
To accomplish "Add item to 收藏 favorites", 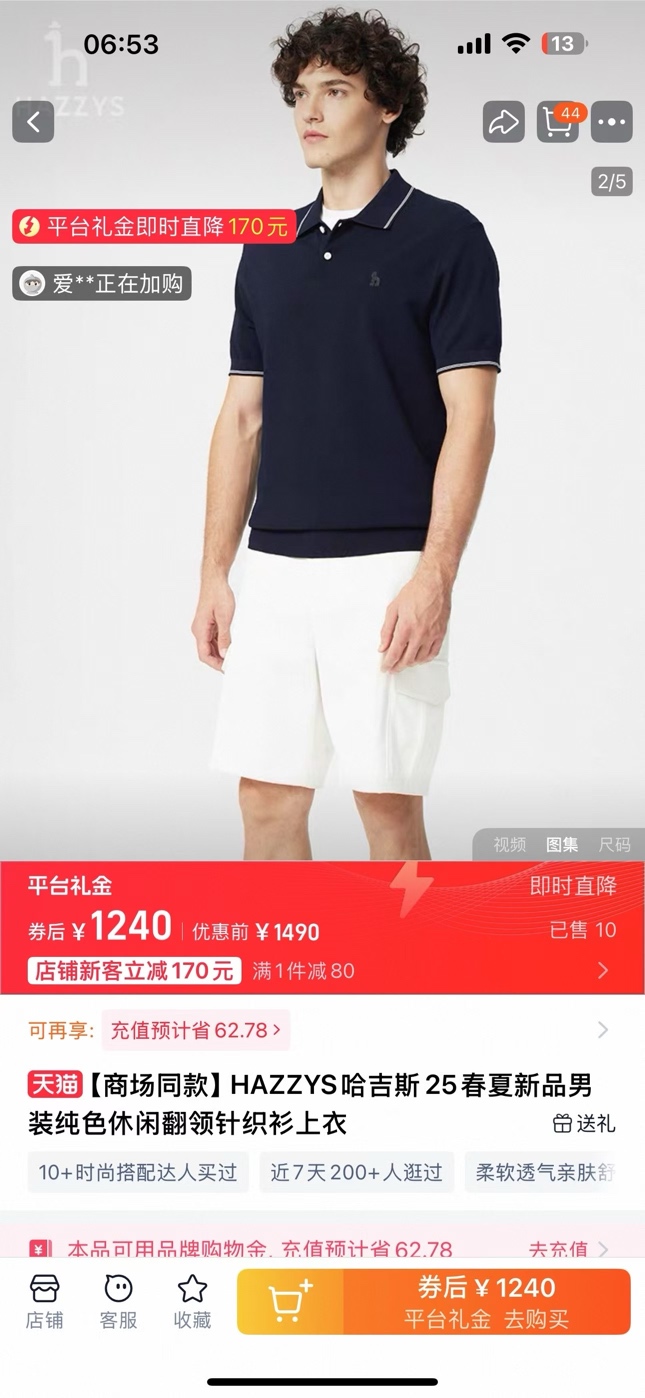I will 192,1301.
